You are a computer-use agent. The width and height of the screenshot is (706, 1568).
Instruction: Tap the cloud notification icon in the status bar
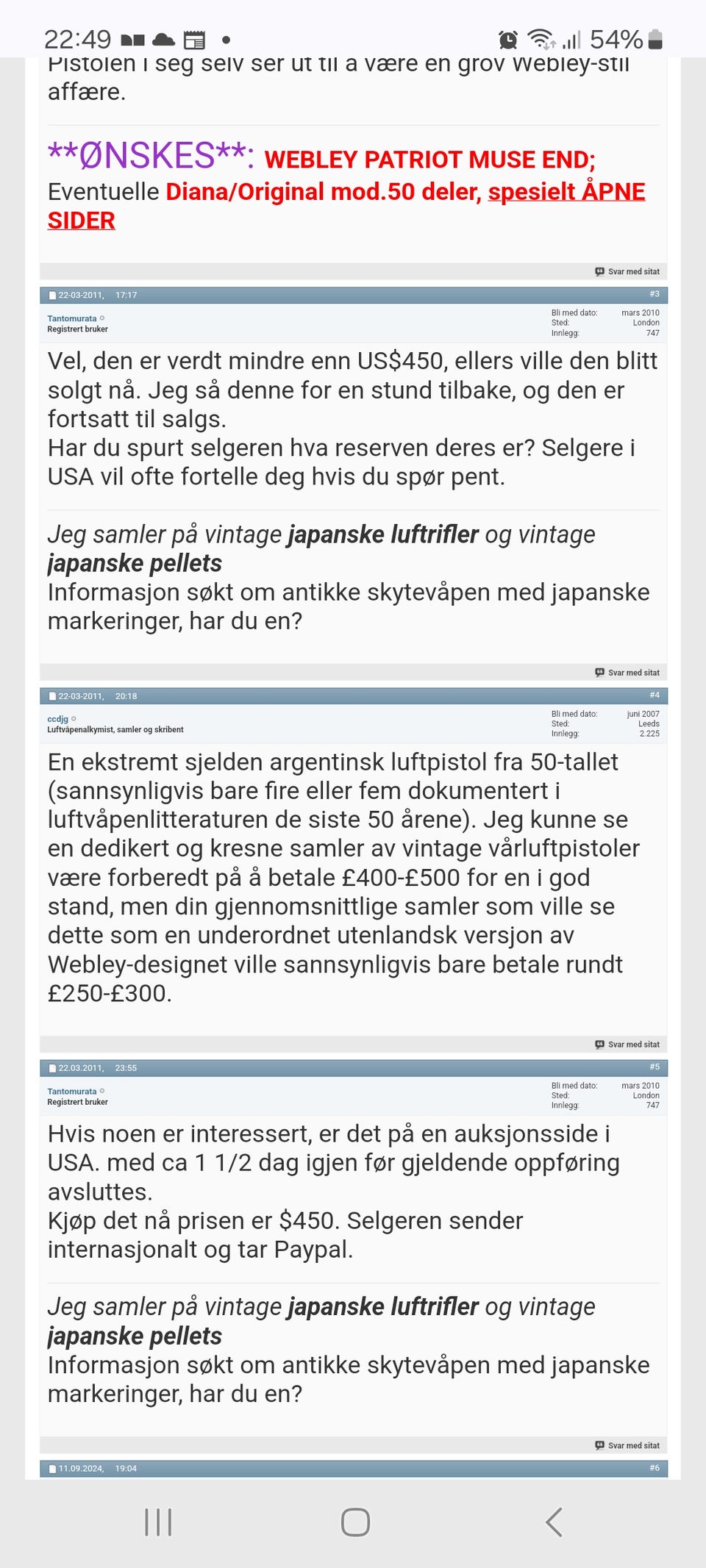(163, 41)
